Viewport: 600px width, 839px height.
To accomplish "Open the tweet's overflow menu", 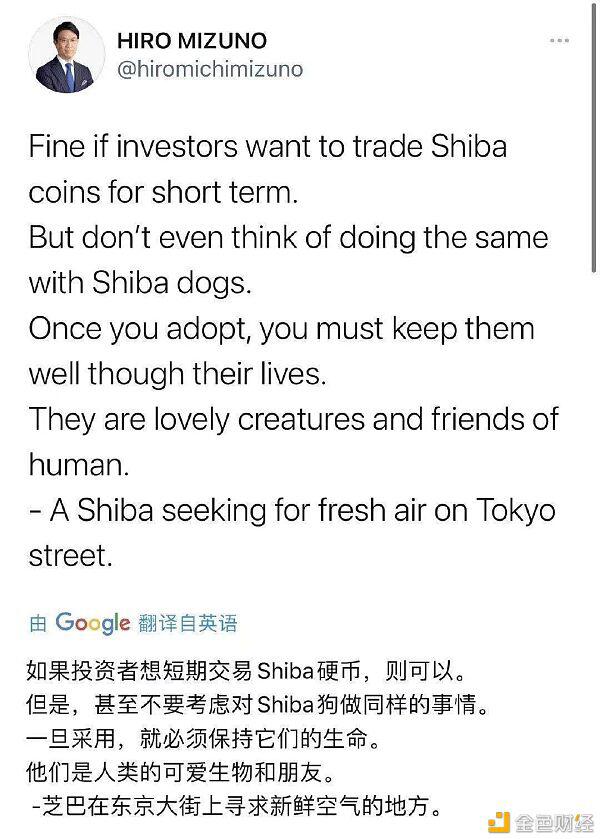I will pos(560,41).
